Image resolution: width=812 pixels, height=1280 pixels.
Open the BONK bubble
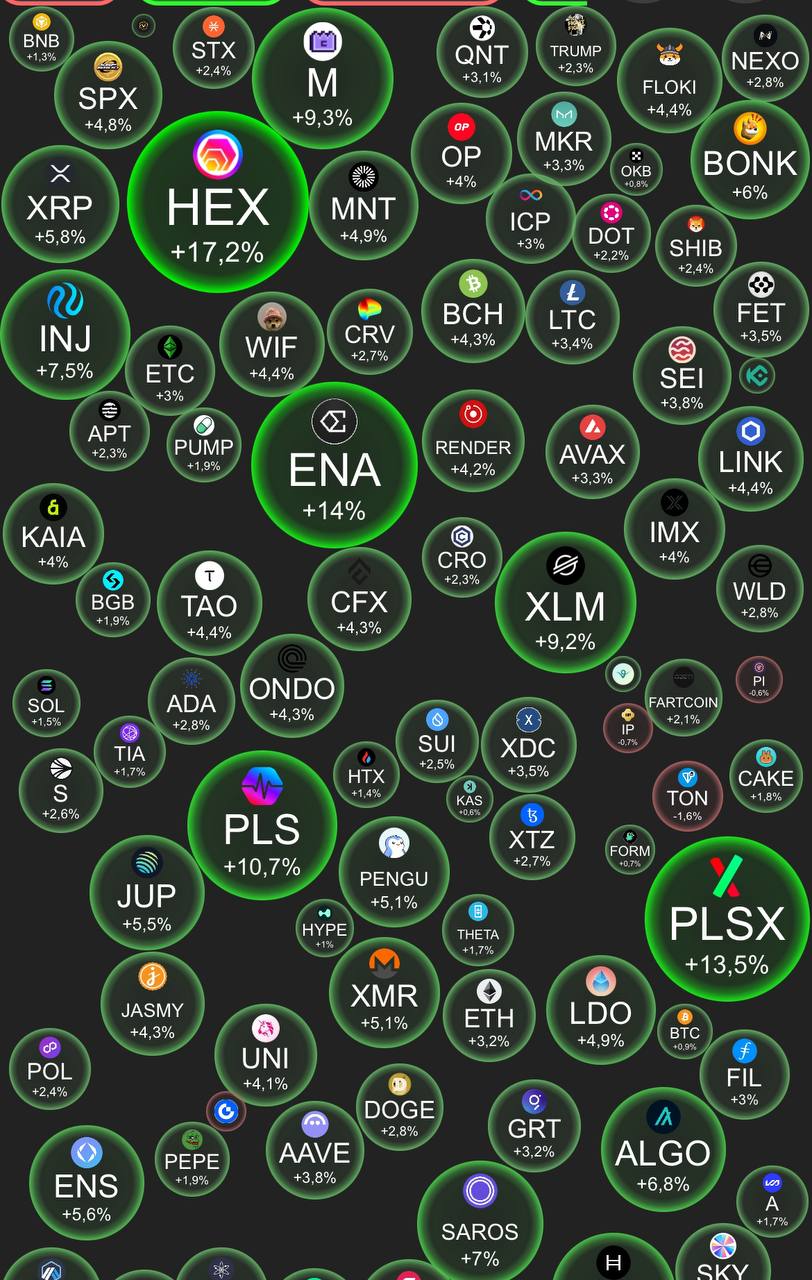point(750,160)
